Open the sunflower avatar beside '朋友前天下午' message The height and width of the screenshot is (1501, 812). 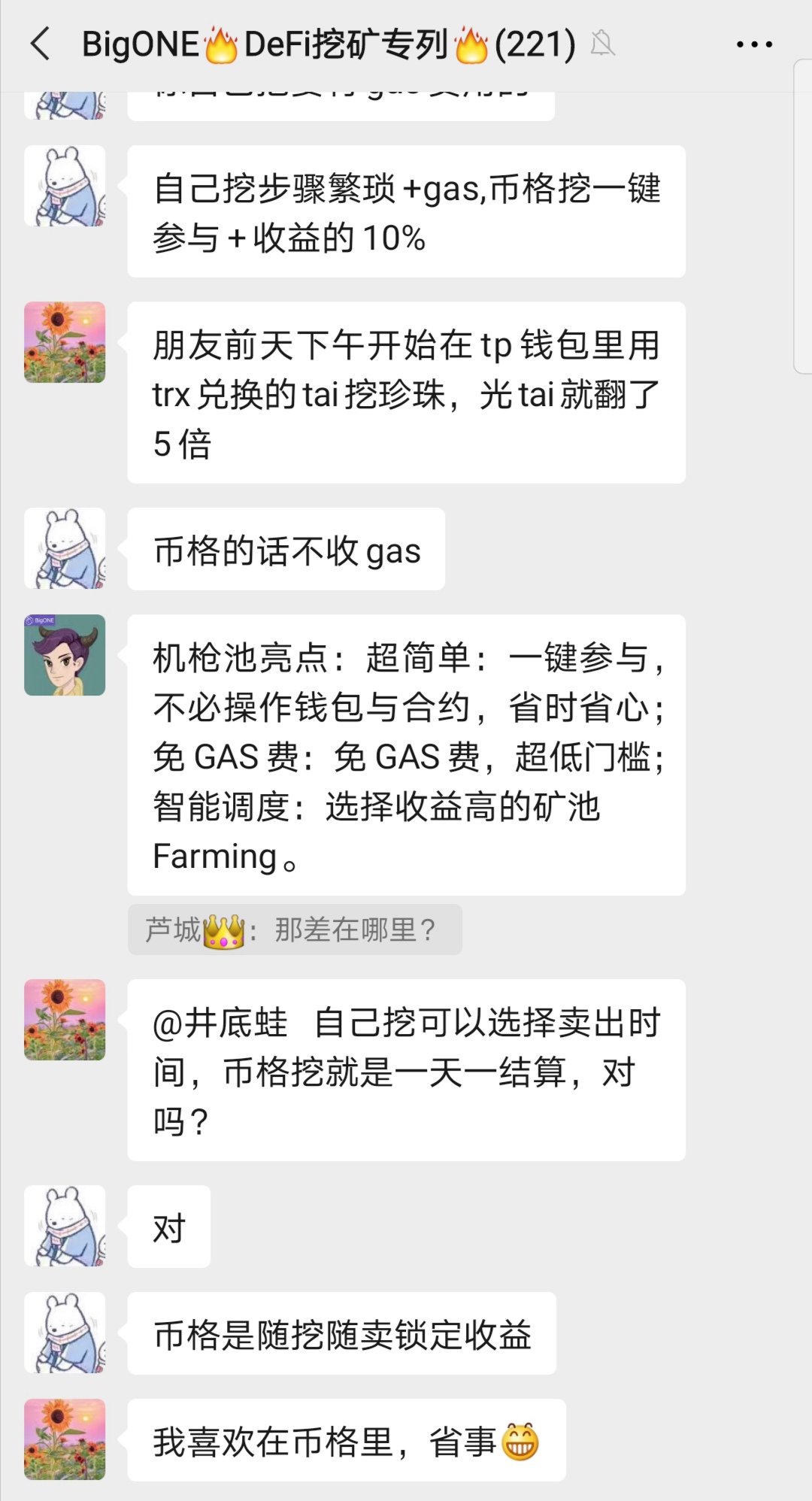pos(65,342)
